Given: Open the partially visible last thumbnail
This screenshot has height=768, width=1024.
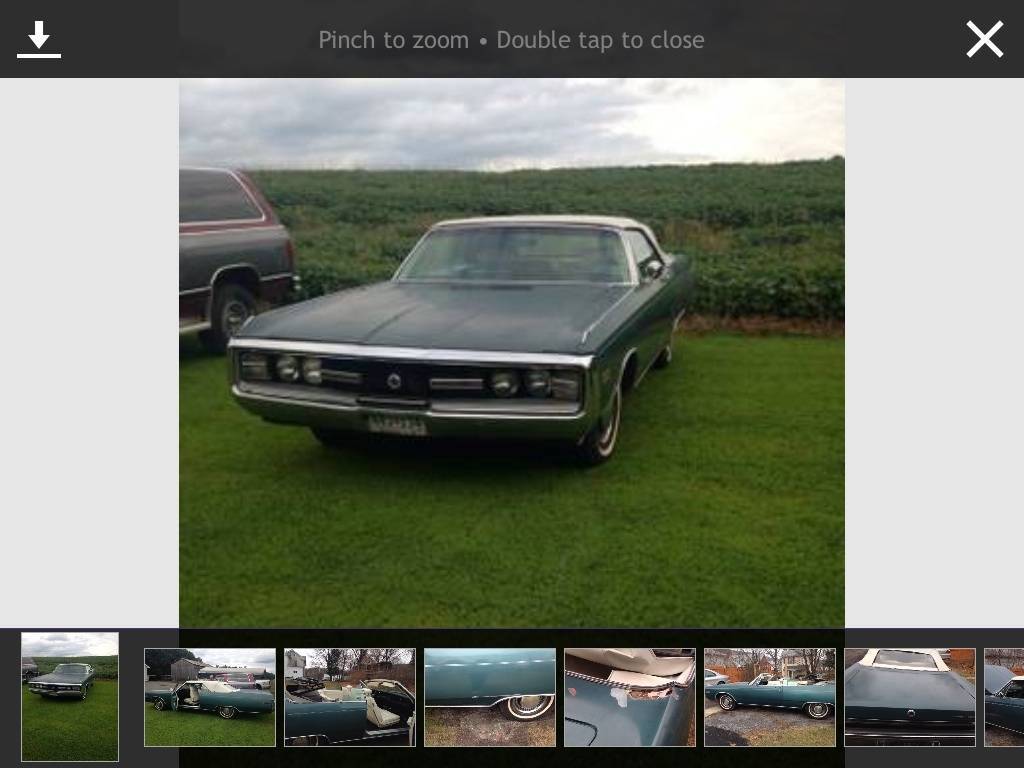Looking at the screenshot, I should coord(1004,697).
